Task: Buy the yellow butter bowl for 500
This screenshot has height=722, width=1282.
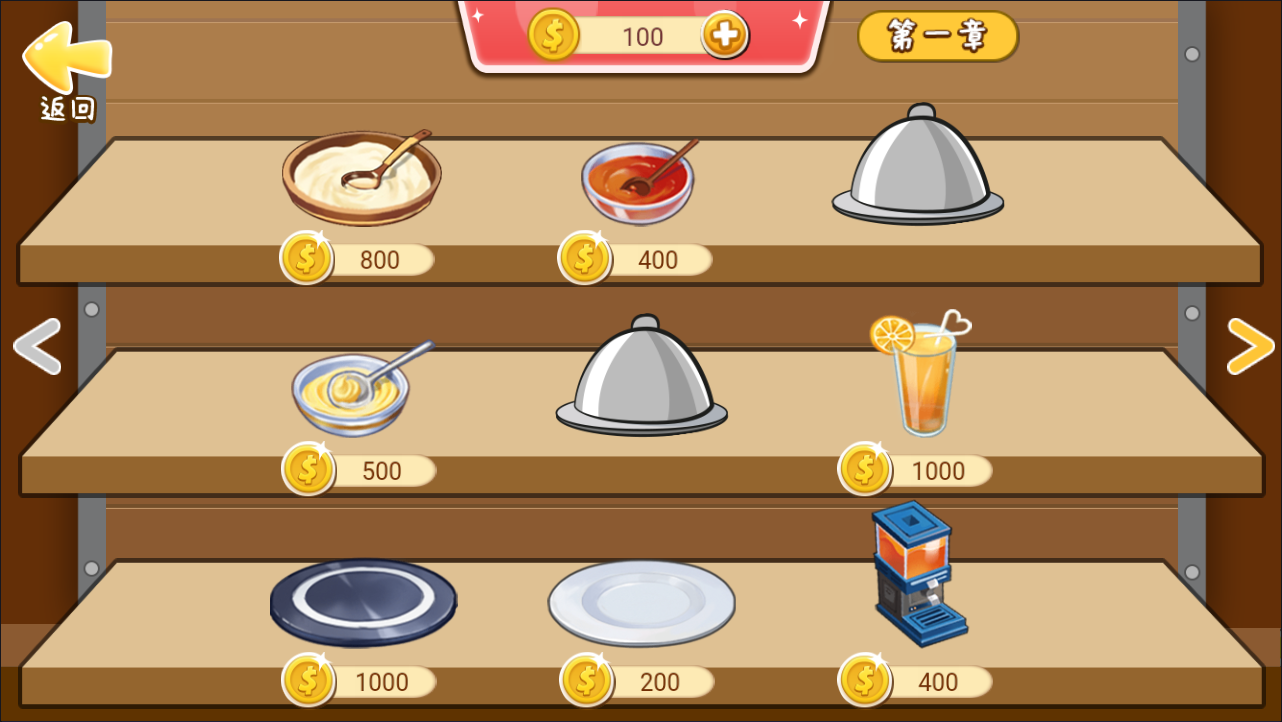Action: [354, 391]
